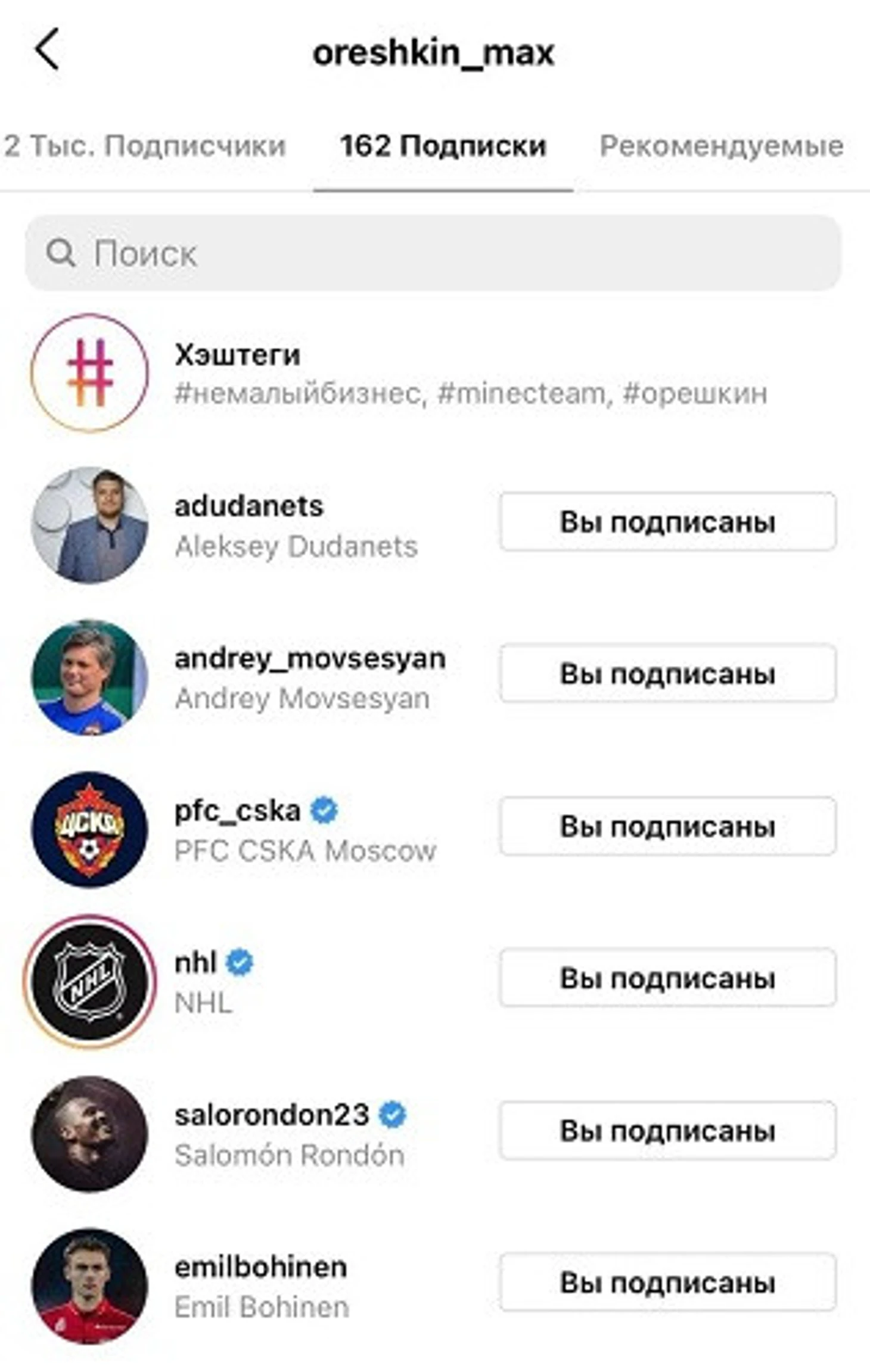View the nhl story via its avatar
The height and width of the screenshot is (1372, 870).
point(89,981)
